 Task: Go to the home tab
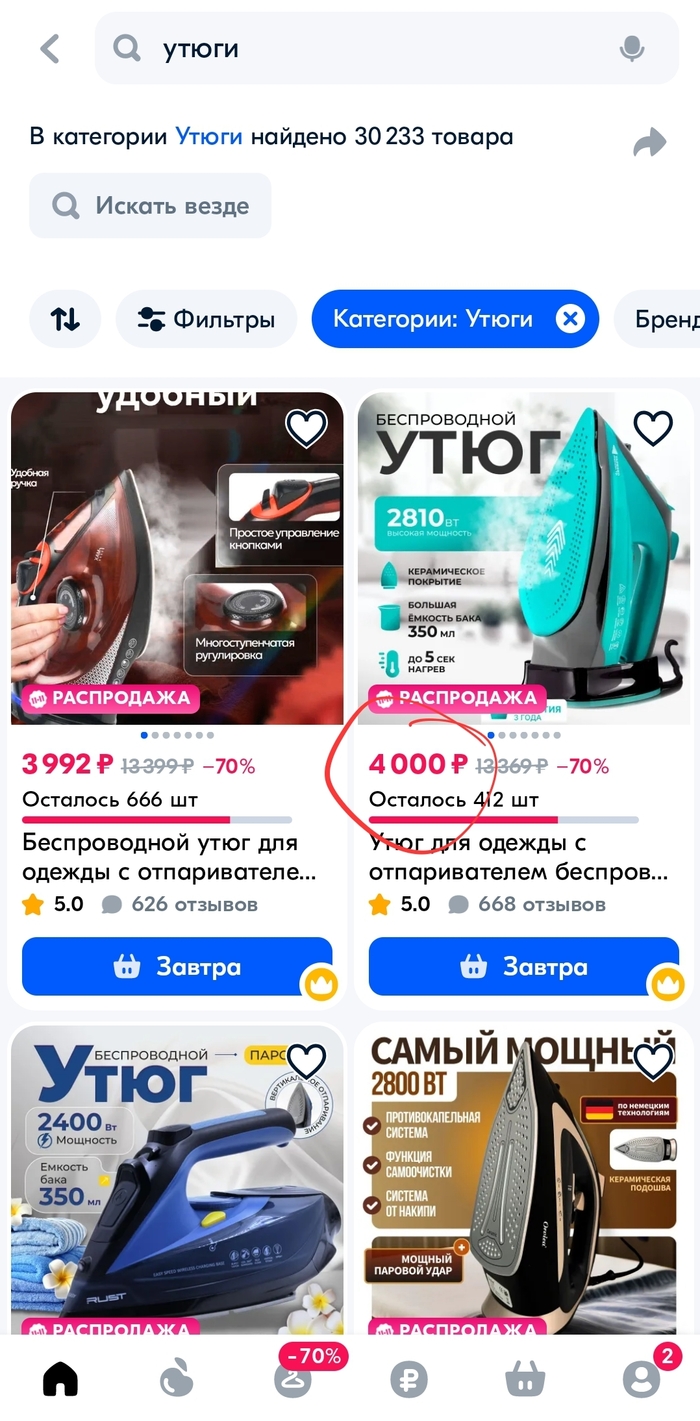point(60,1380)
